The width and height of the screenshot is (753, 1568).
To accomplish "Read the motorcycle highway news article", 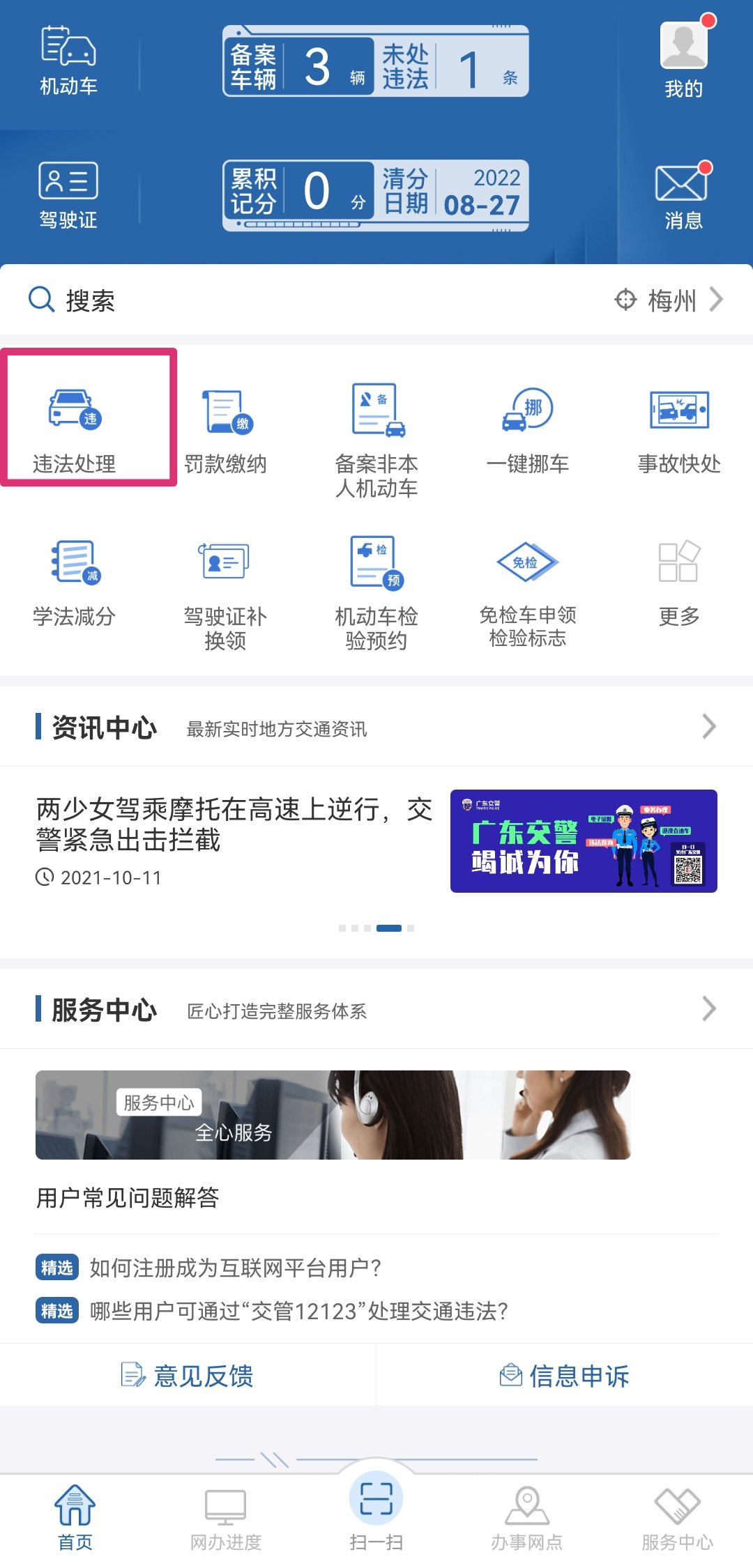I will click(234, 825).
